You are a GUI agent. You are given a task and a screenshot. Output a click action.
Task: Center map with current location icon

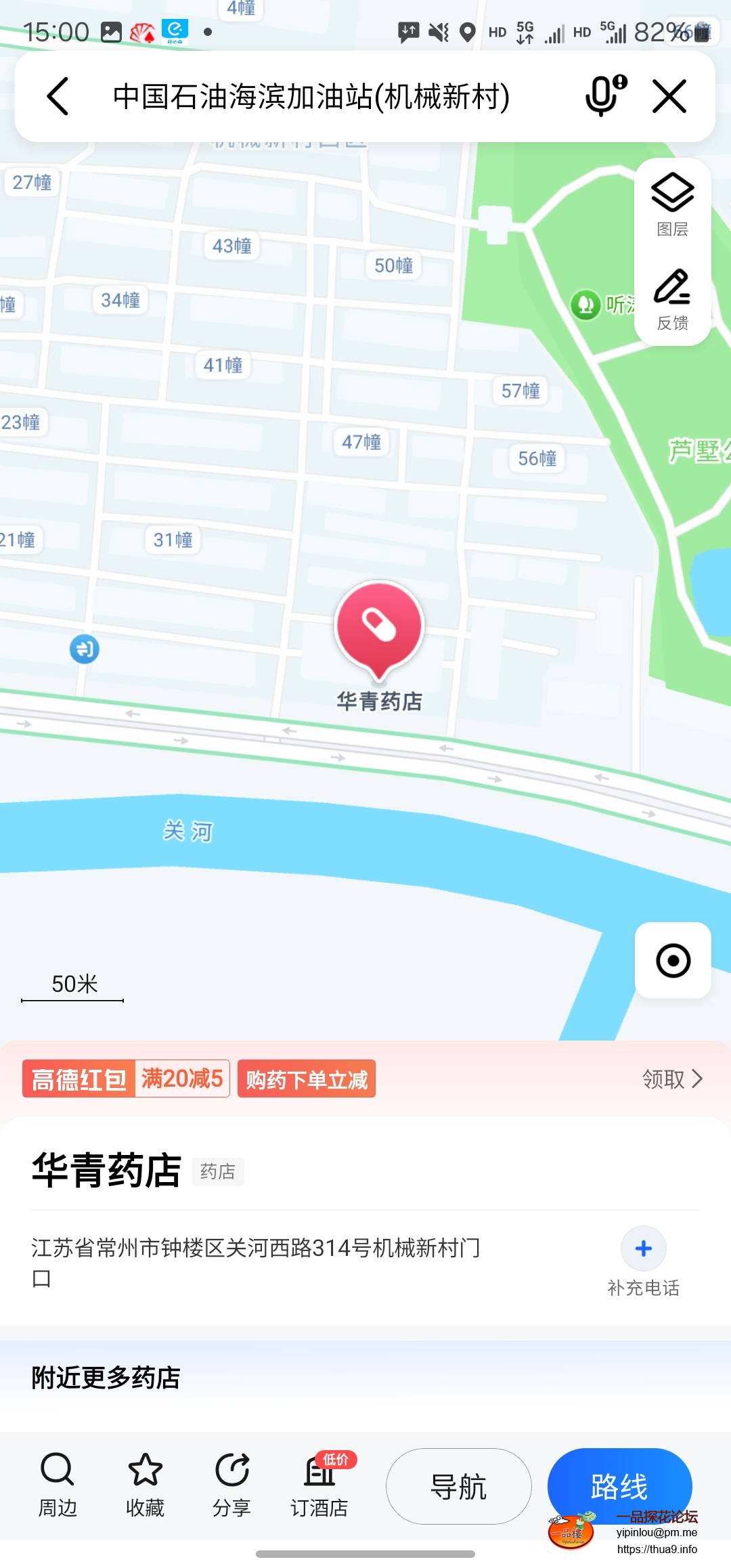point(672,961)
